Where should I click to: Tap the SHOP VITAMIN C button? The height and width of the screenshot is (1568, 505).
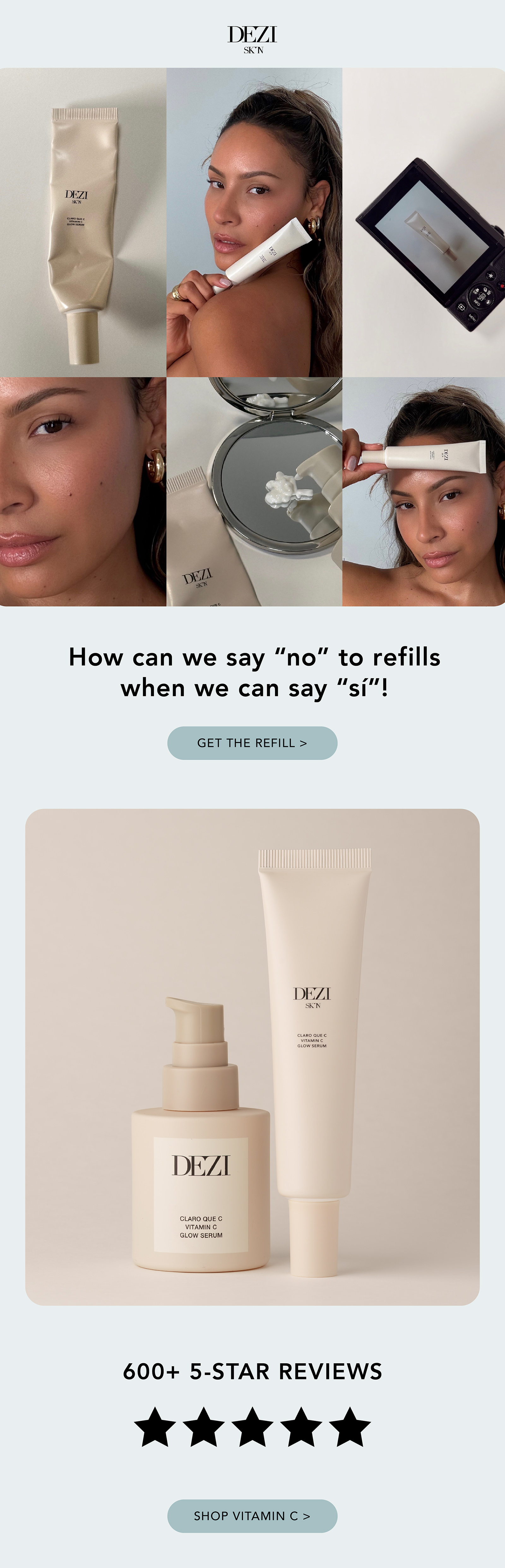pos(252,1515)
